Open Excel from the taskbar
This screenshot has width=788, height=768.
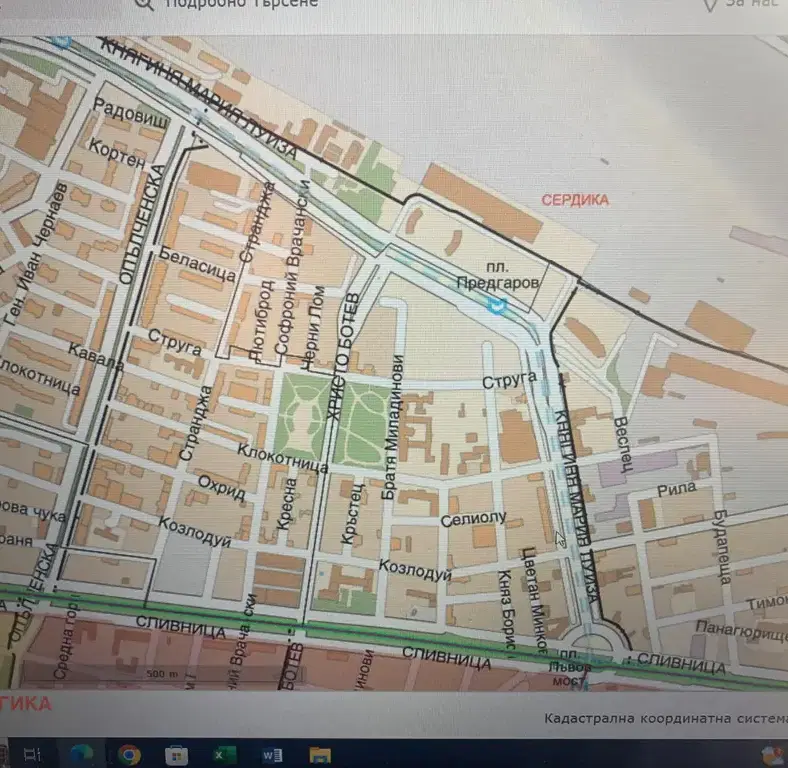point(224,755)
